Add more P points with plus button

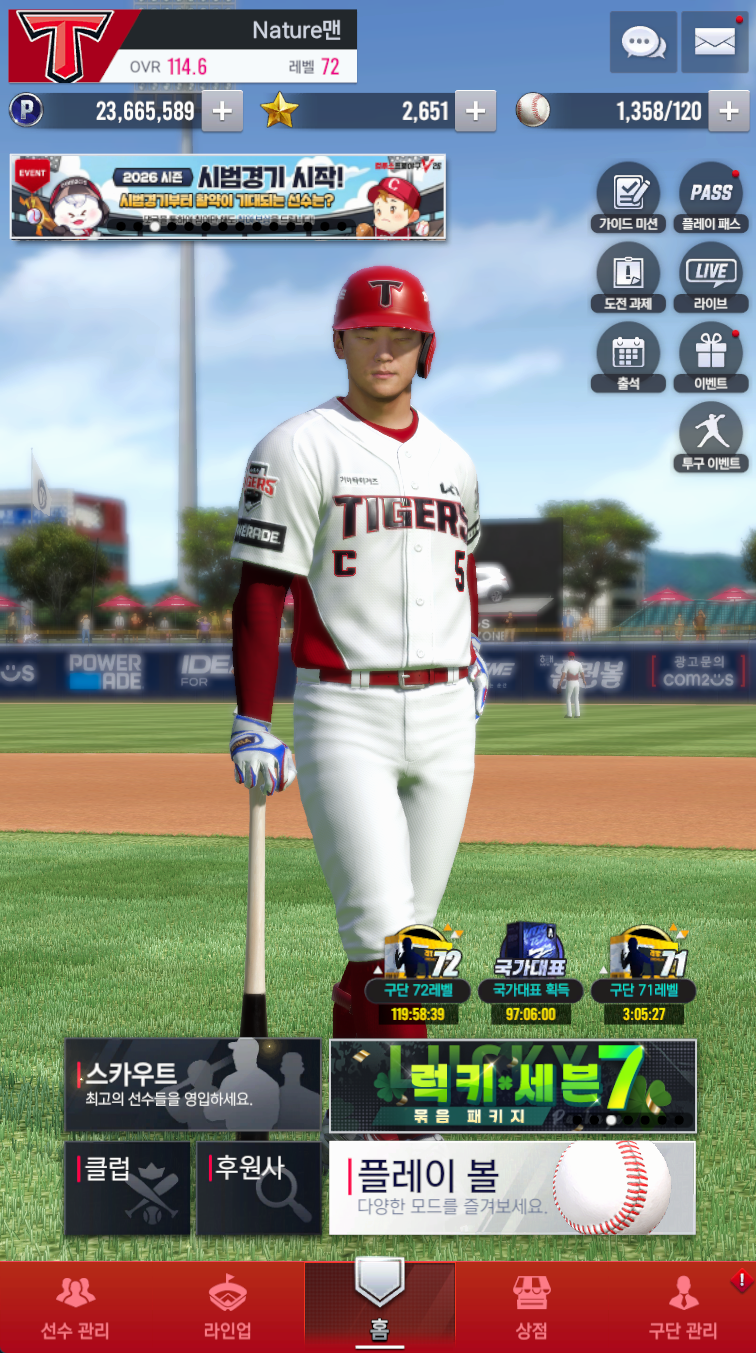222,112
